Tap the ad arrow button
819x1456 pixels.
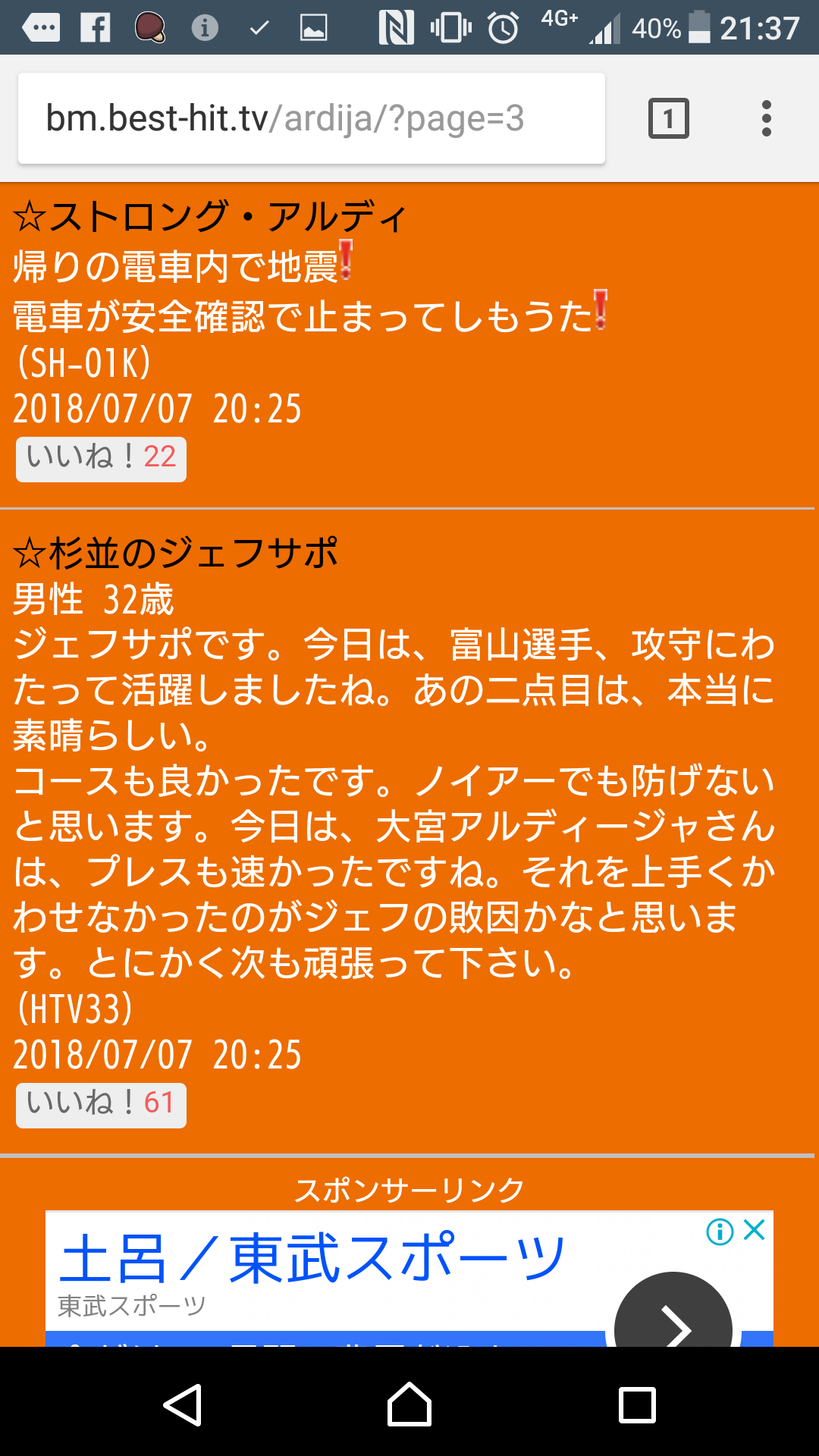pyautogui.click(x=673, y=1319)
